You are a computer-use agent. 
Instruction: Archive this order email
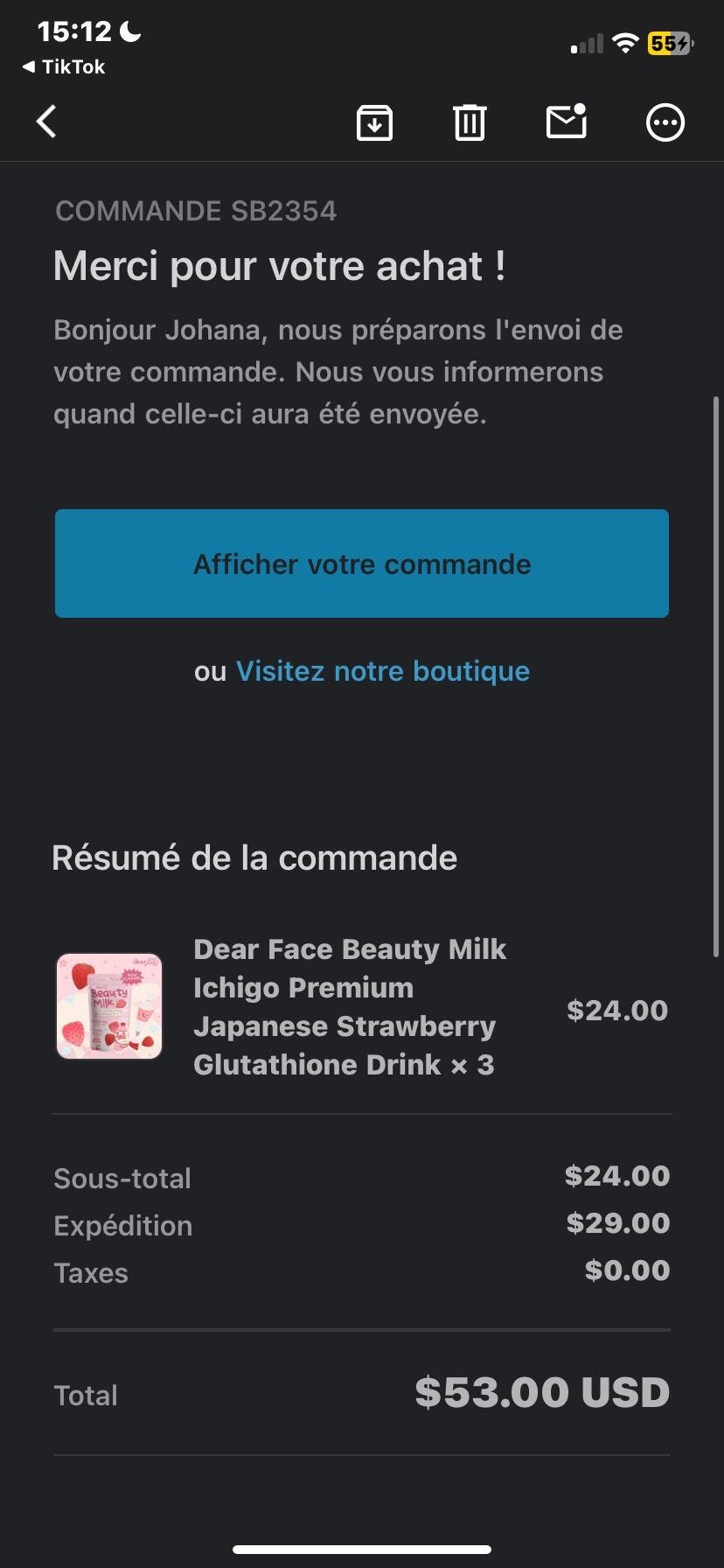[374, 122]
